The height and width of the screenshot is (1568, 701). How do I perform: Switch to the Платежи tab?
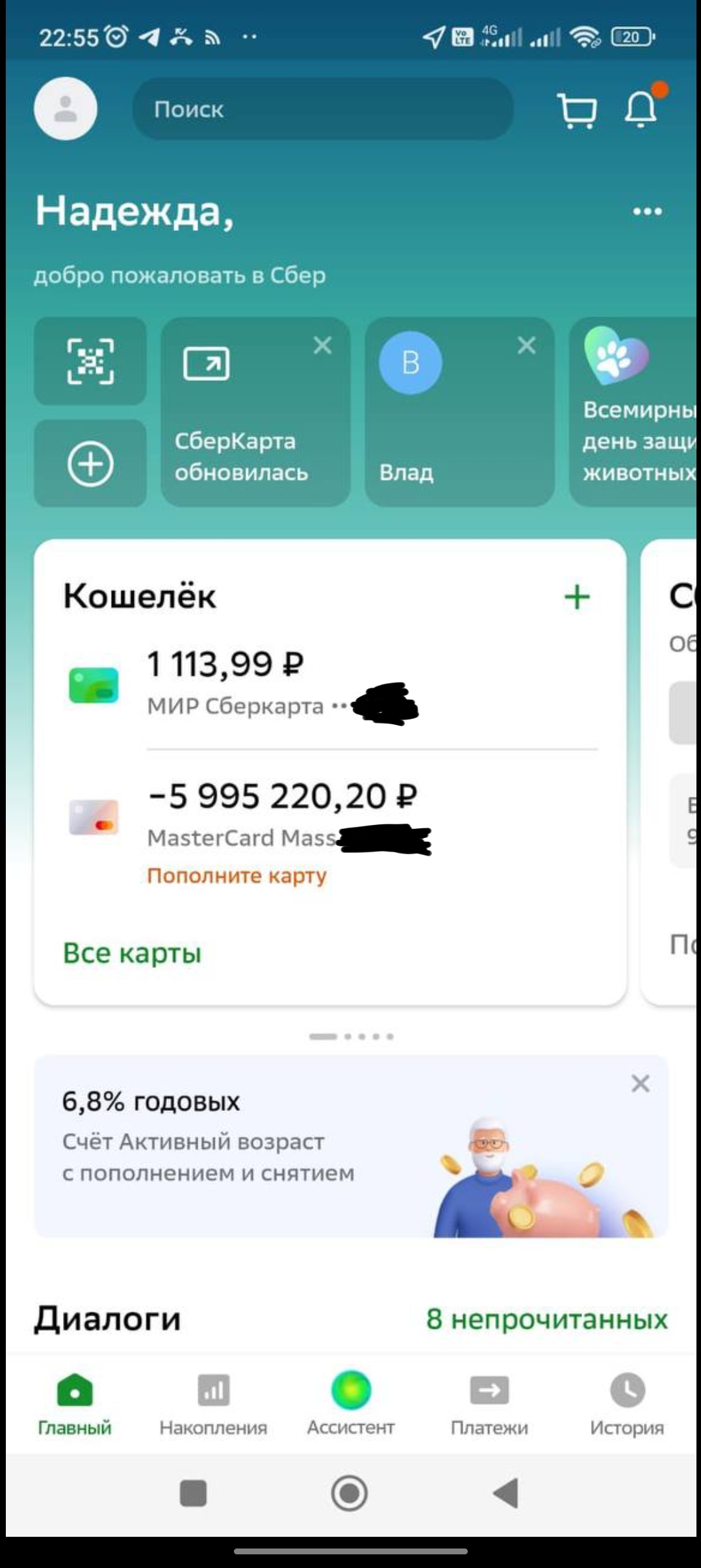(489, 1404)
